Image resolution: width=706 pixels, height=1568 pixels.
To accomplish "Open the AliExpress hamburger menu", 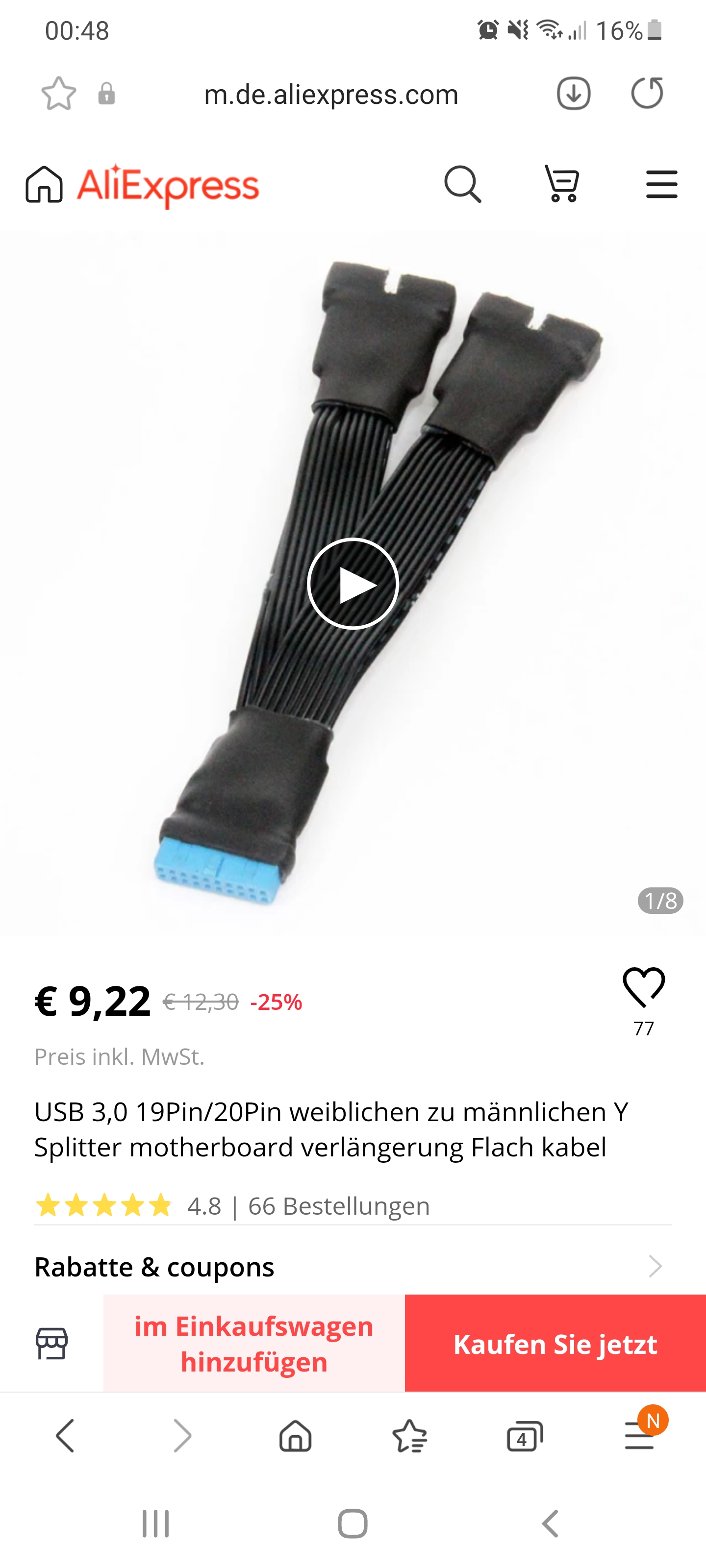I will [661, 184].
